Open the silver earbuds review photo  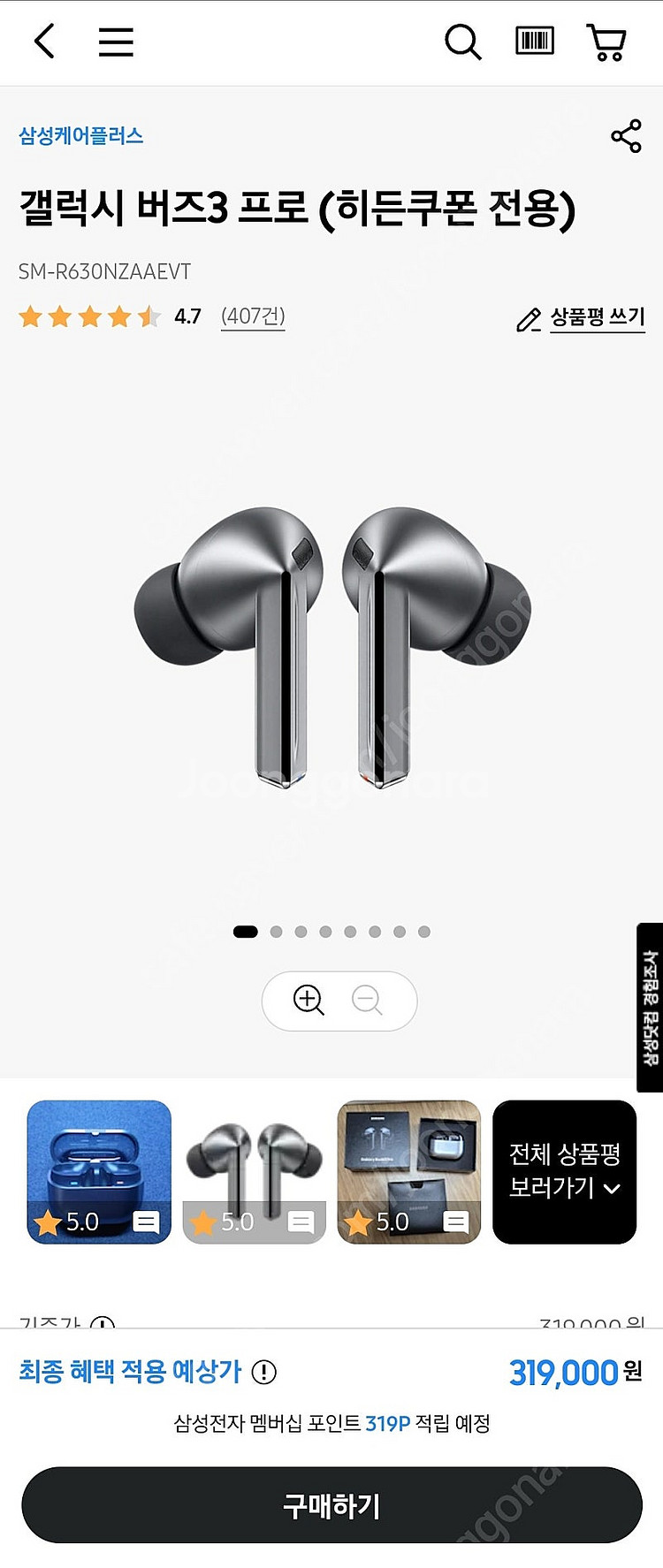255,1171
